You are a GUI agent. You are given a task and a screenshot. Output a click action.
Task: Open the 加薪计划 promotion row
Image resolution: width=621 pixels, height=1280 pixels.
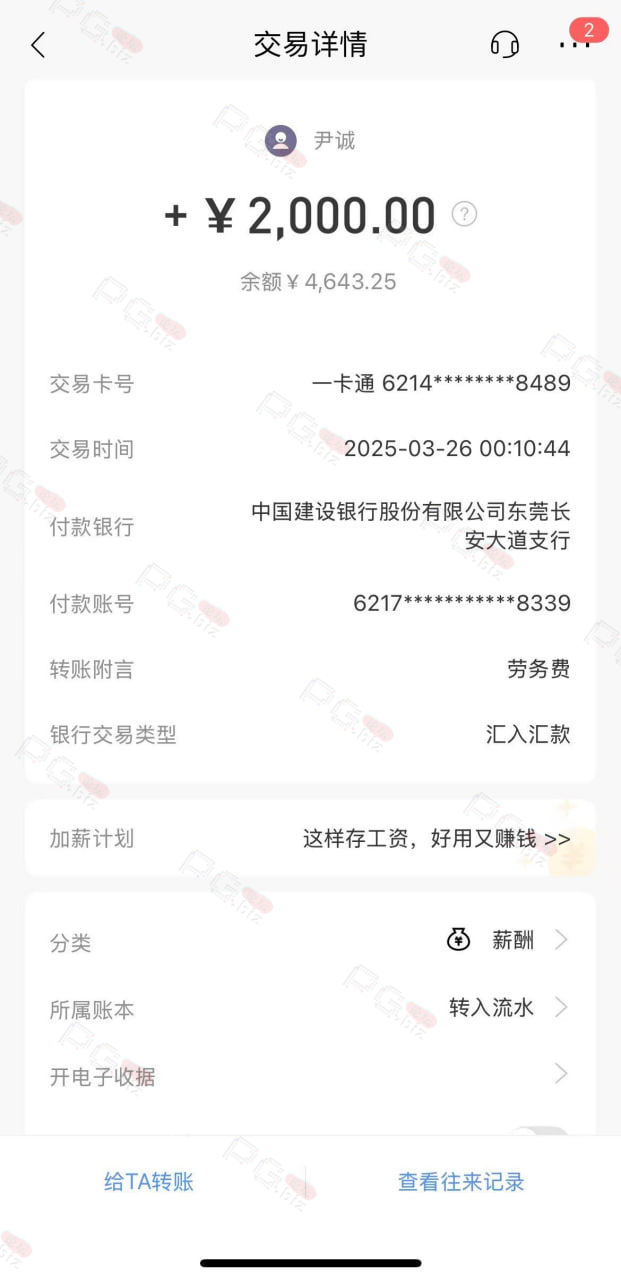click(x=310, y=838)
